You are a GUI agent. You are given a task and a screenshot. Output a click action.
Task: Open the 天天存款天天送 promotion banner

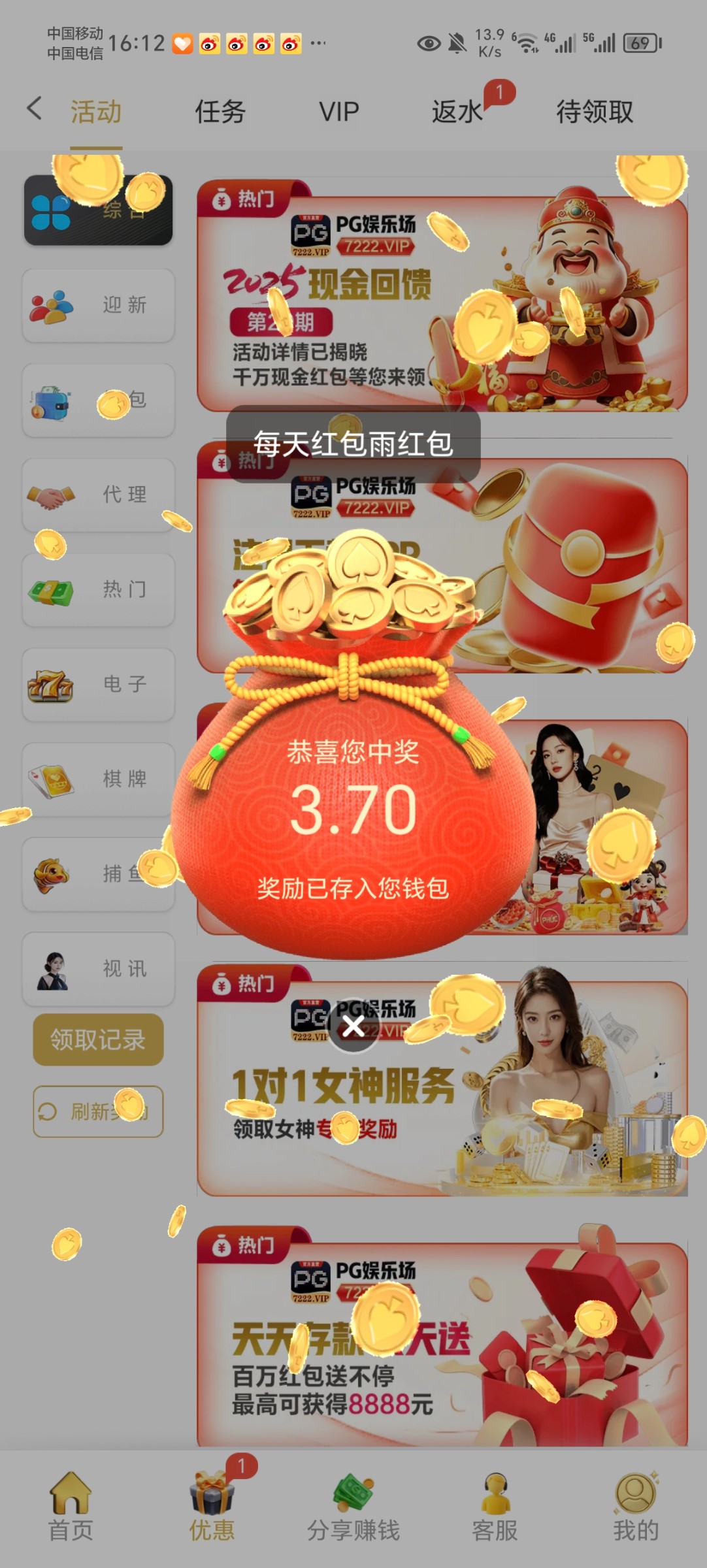pyautogui.click(x=442, y=1339)
